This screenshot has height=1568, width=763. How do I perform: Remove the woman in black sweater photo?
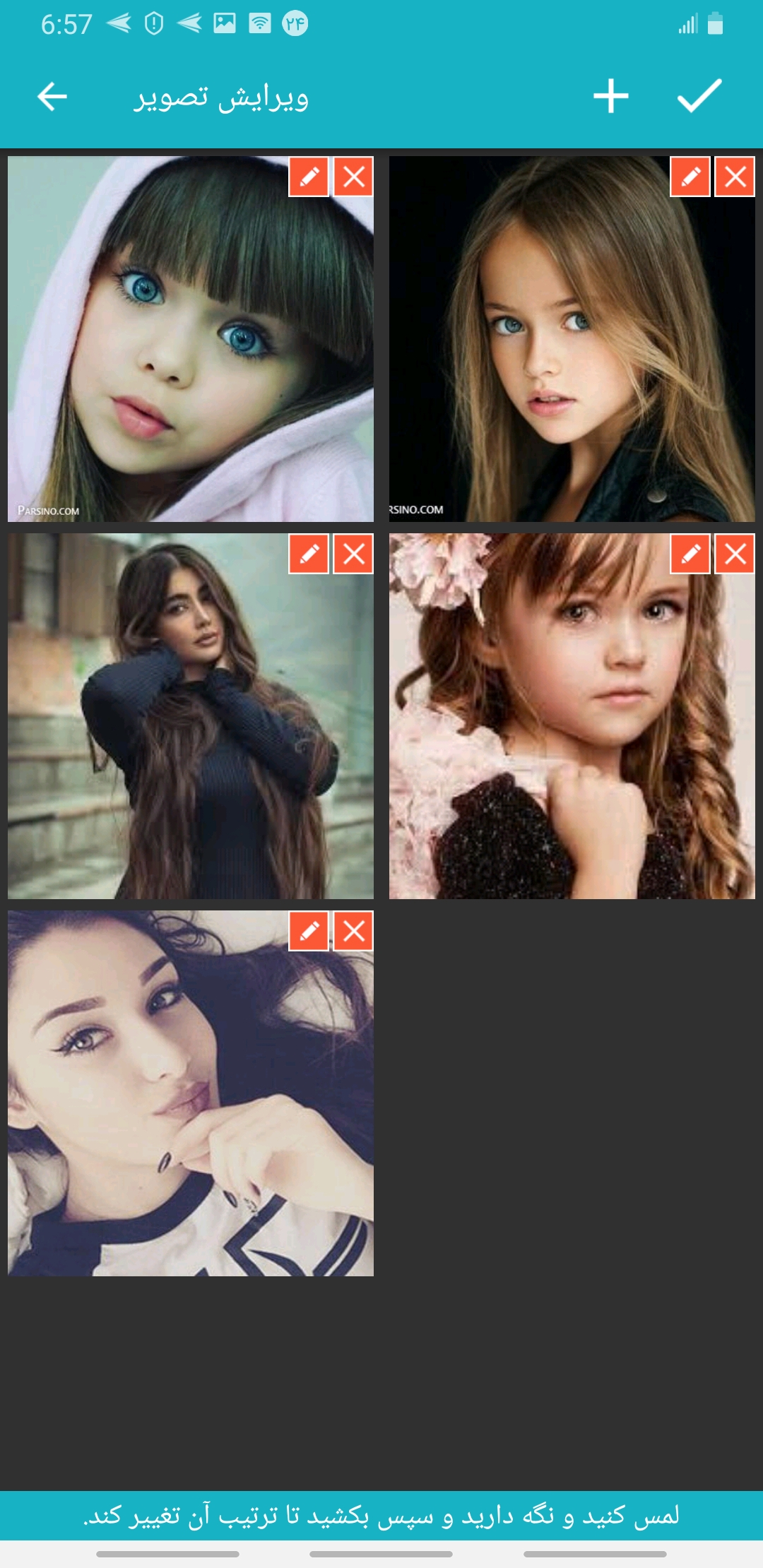click(x=354, y=554)
